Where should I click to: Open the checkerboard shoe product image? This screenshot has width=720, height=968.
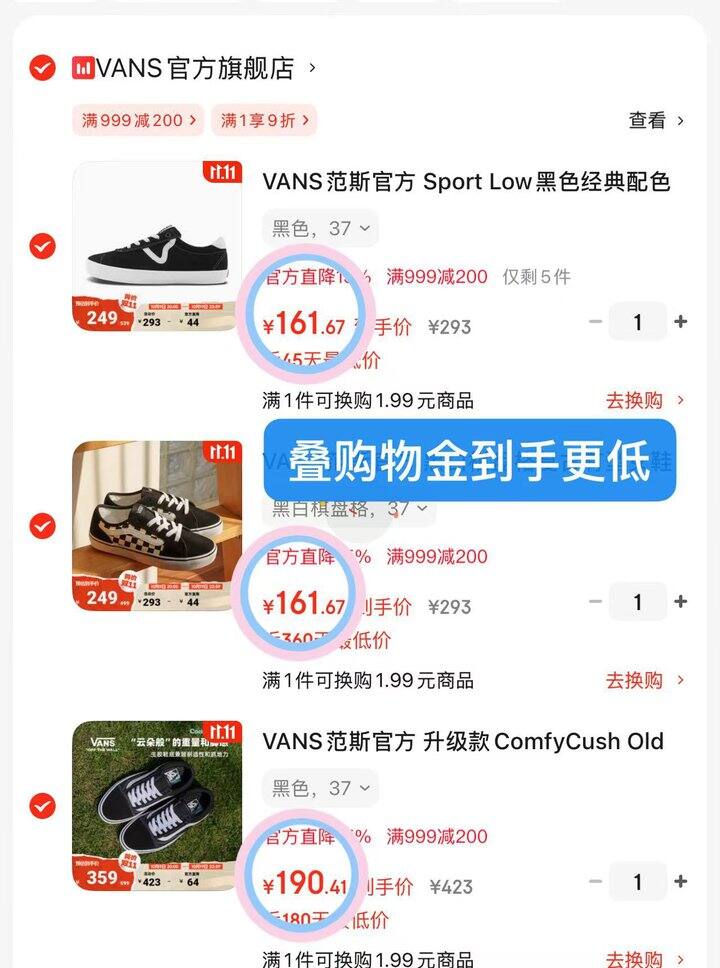coord(157,525)
